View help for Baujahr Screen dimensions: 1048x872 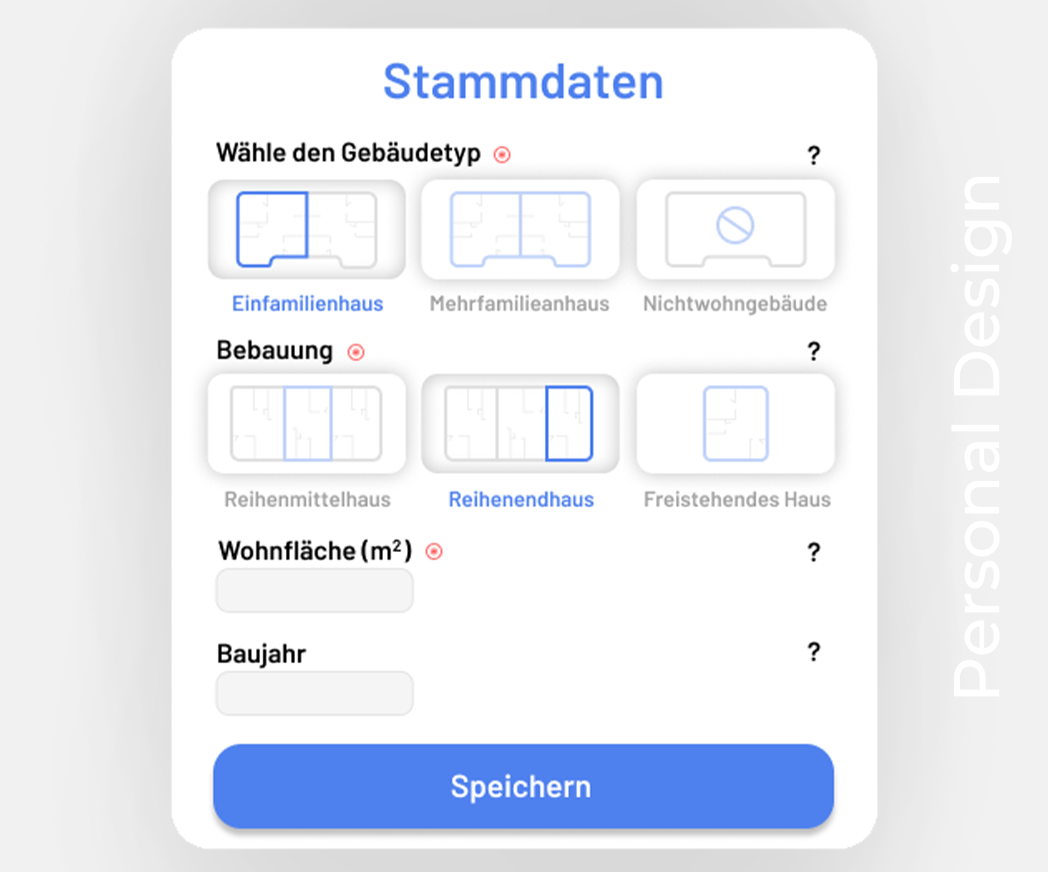click(813, 653)
